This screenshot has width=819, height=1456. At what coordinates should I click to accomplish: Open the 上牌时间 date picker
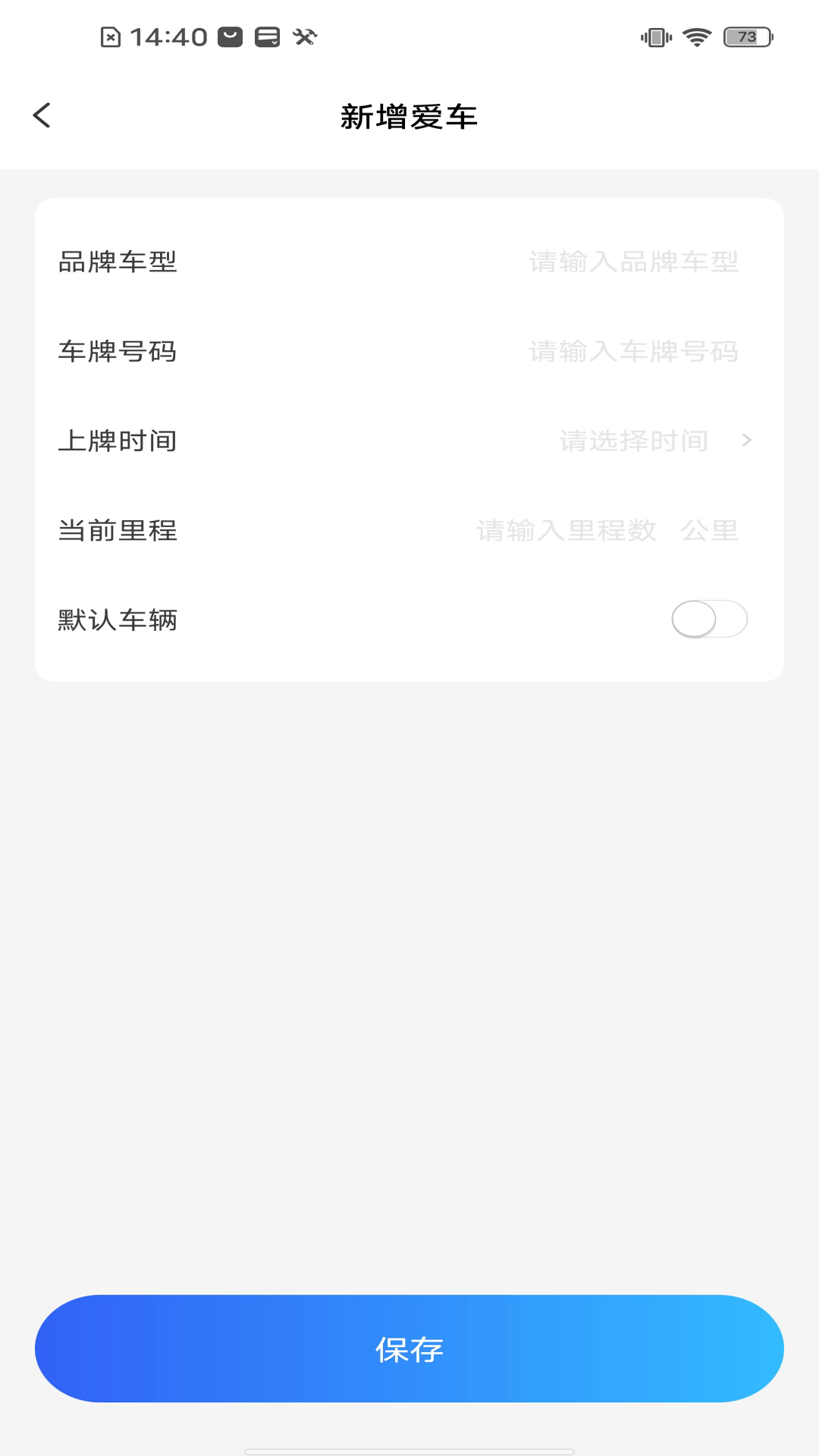click(652, 441)
